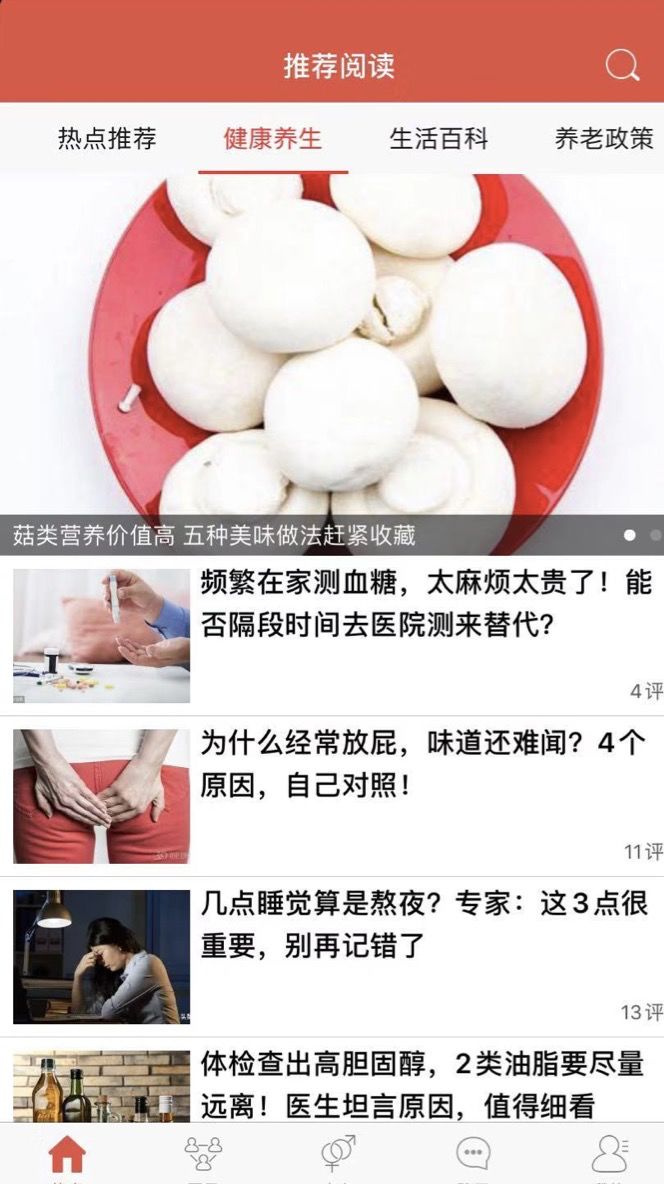Open the gender symbols tab in bottom bar
This screenshot has width=664, height=1184.
point(338,1155)
